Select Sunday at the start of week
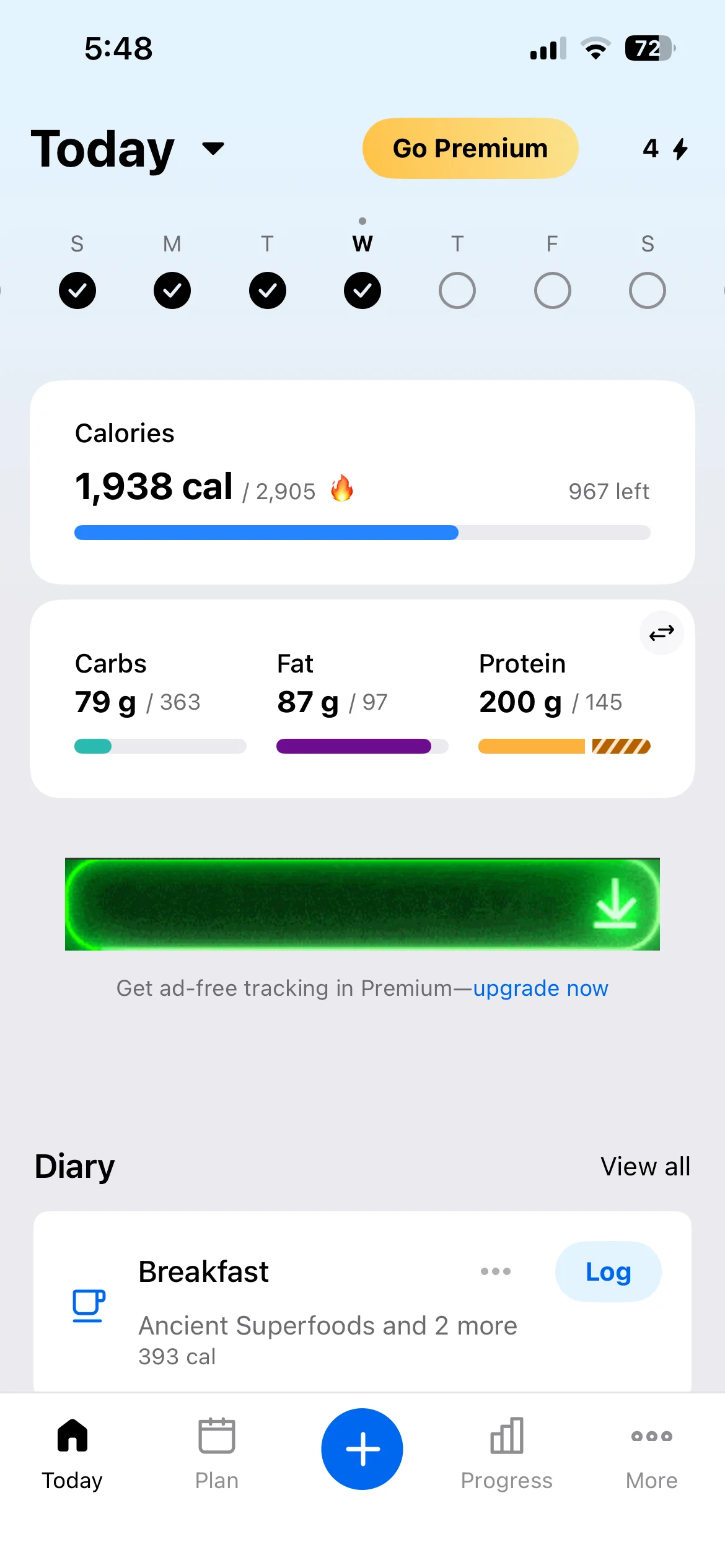 (77, 290)
